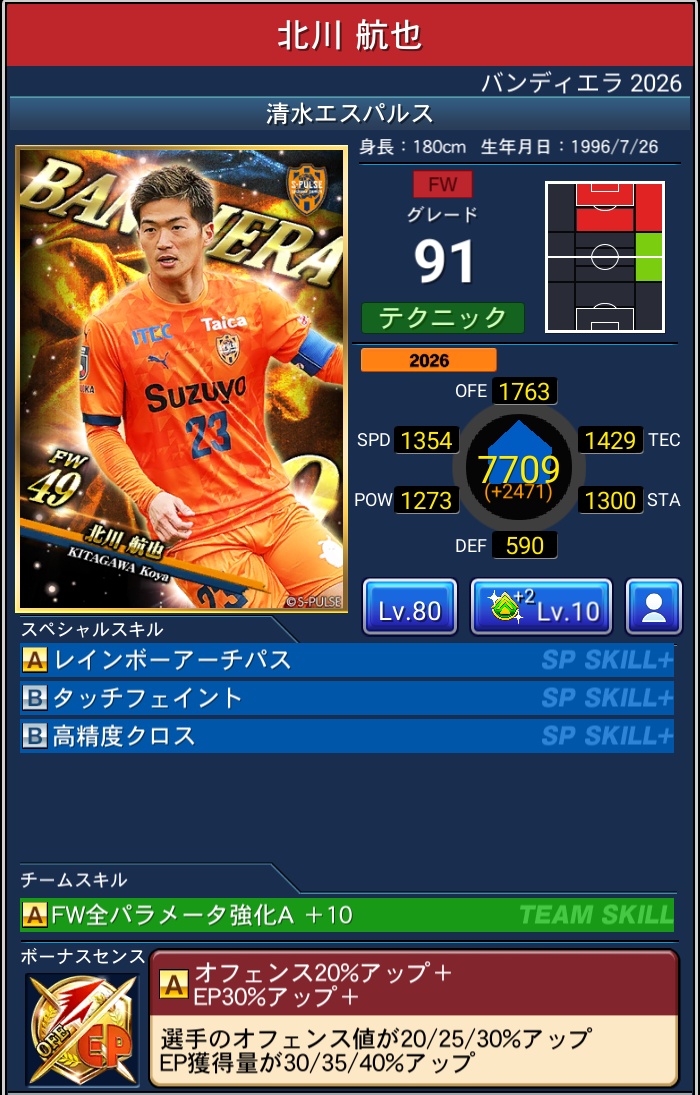Enlarge the 北川 航也 player card image

coord(181,379)
